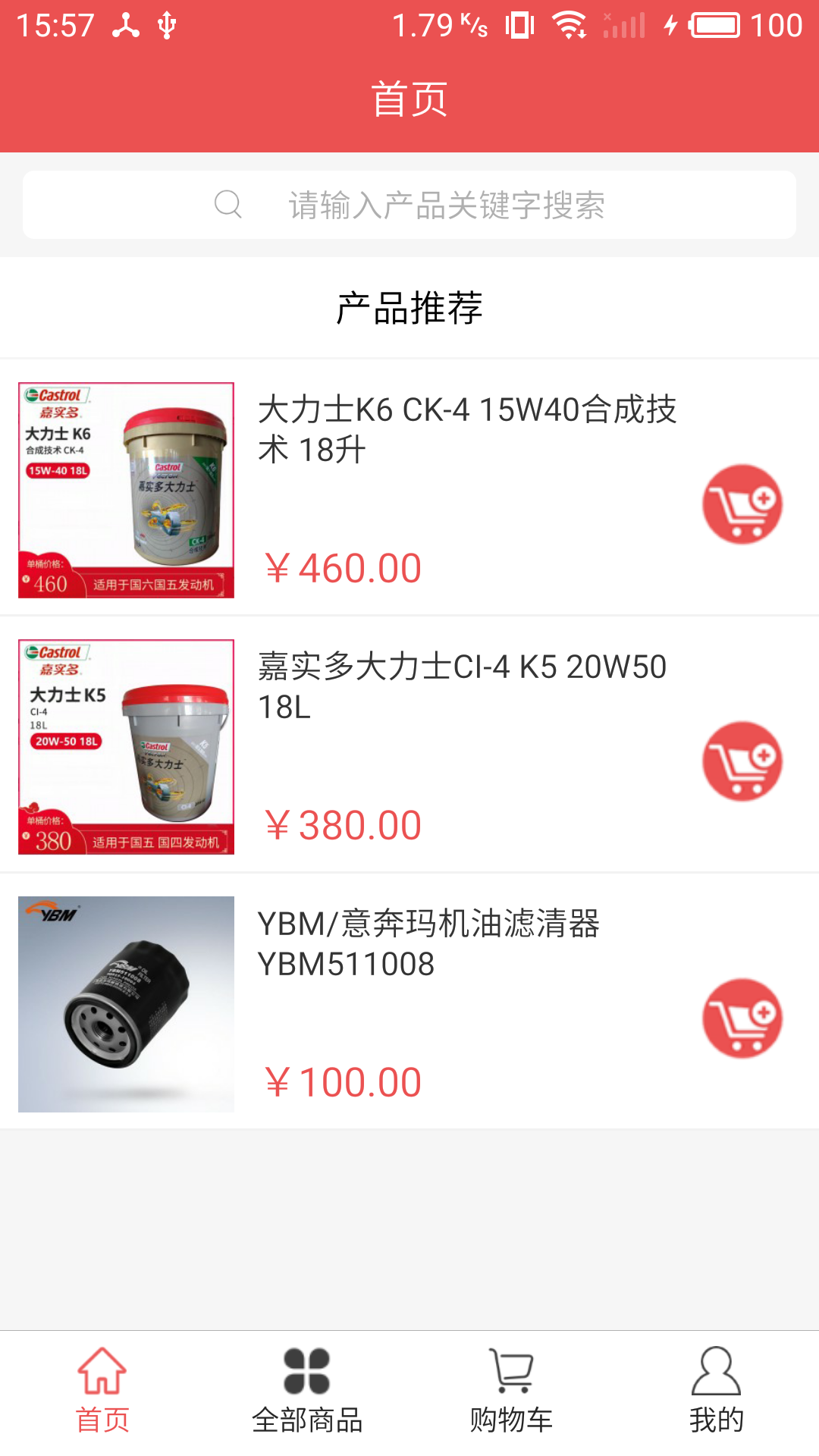Add 嘉实多大力士CI-4 K5 20W50 to cart

[x=742, y=761]
